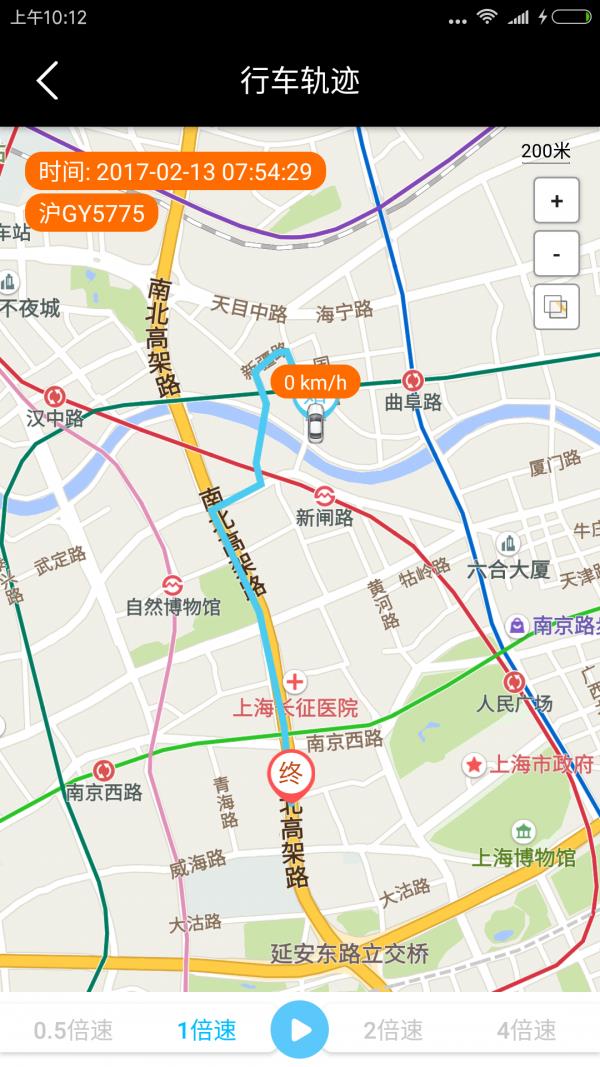Open the map layers switcher
Viewport: 600px width, 1067px height.
pos(556,307)
